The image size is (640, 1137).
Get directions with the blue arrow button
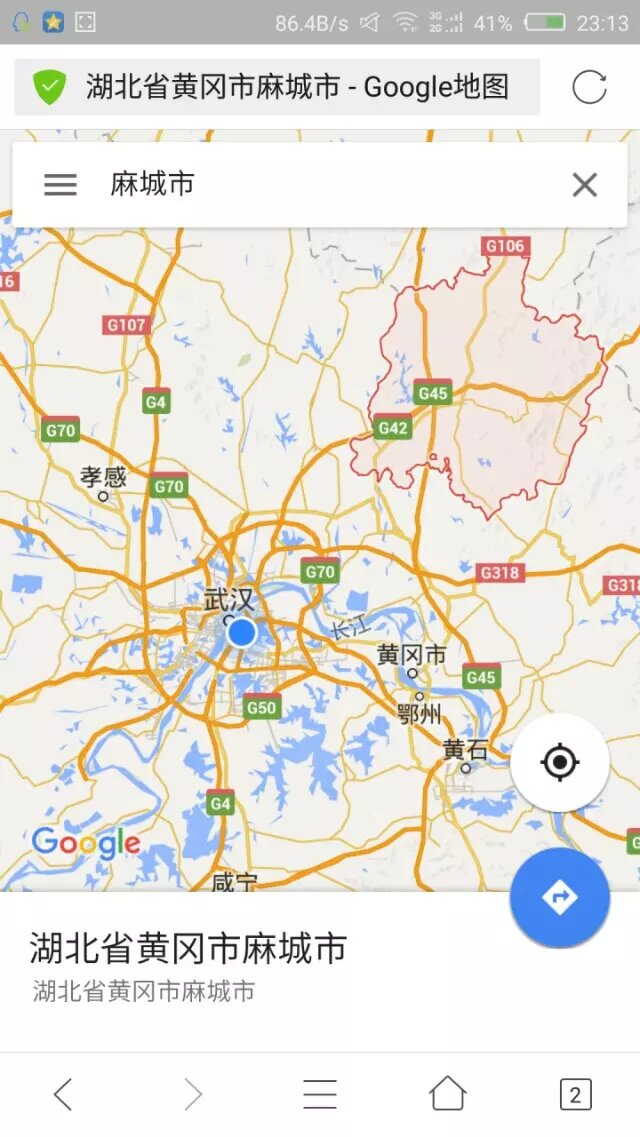pyautogui.click(x=559, y=897)
